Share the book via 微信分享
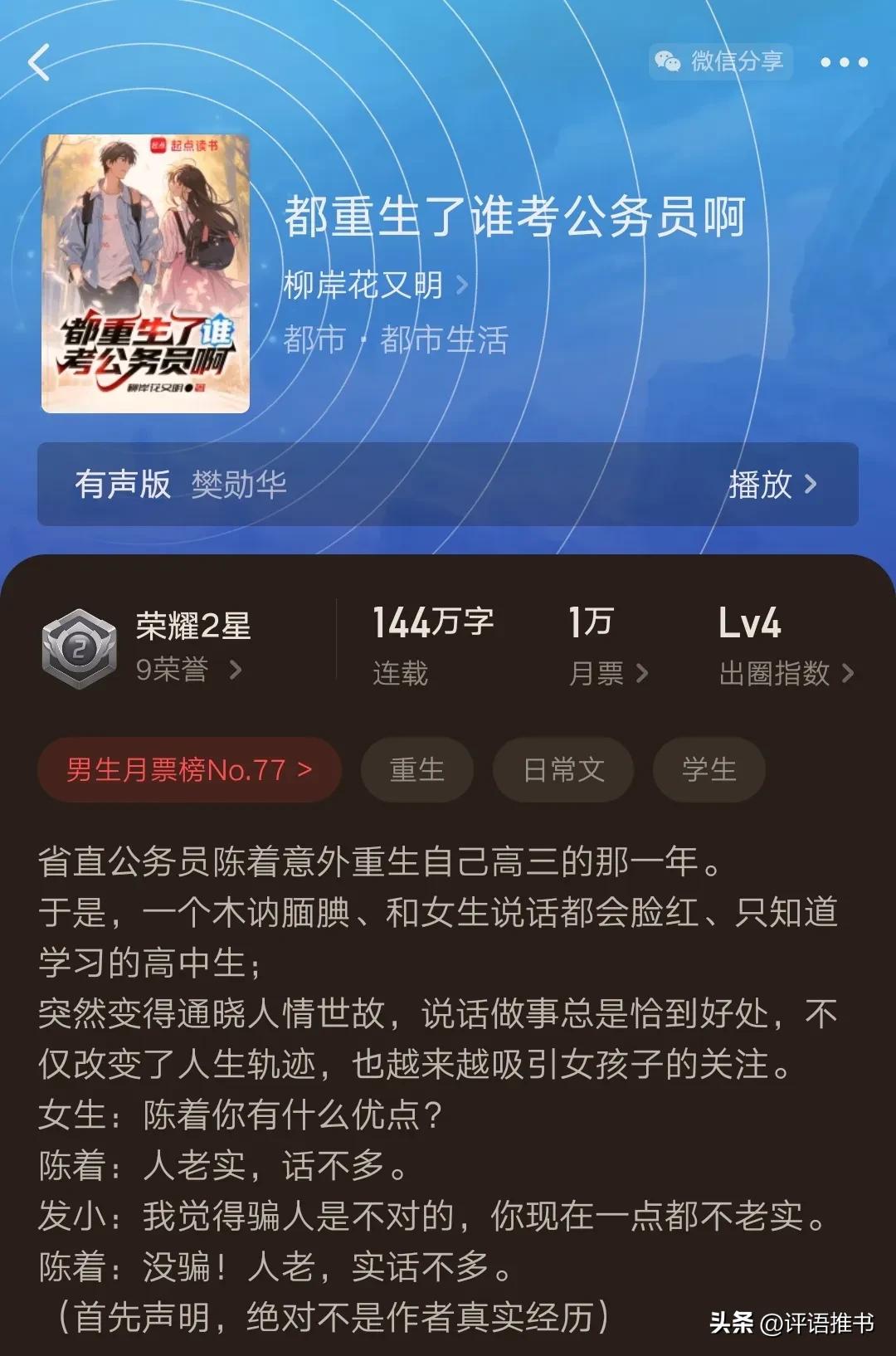 point(720,61)
